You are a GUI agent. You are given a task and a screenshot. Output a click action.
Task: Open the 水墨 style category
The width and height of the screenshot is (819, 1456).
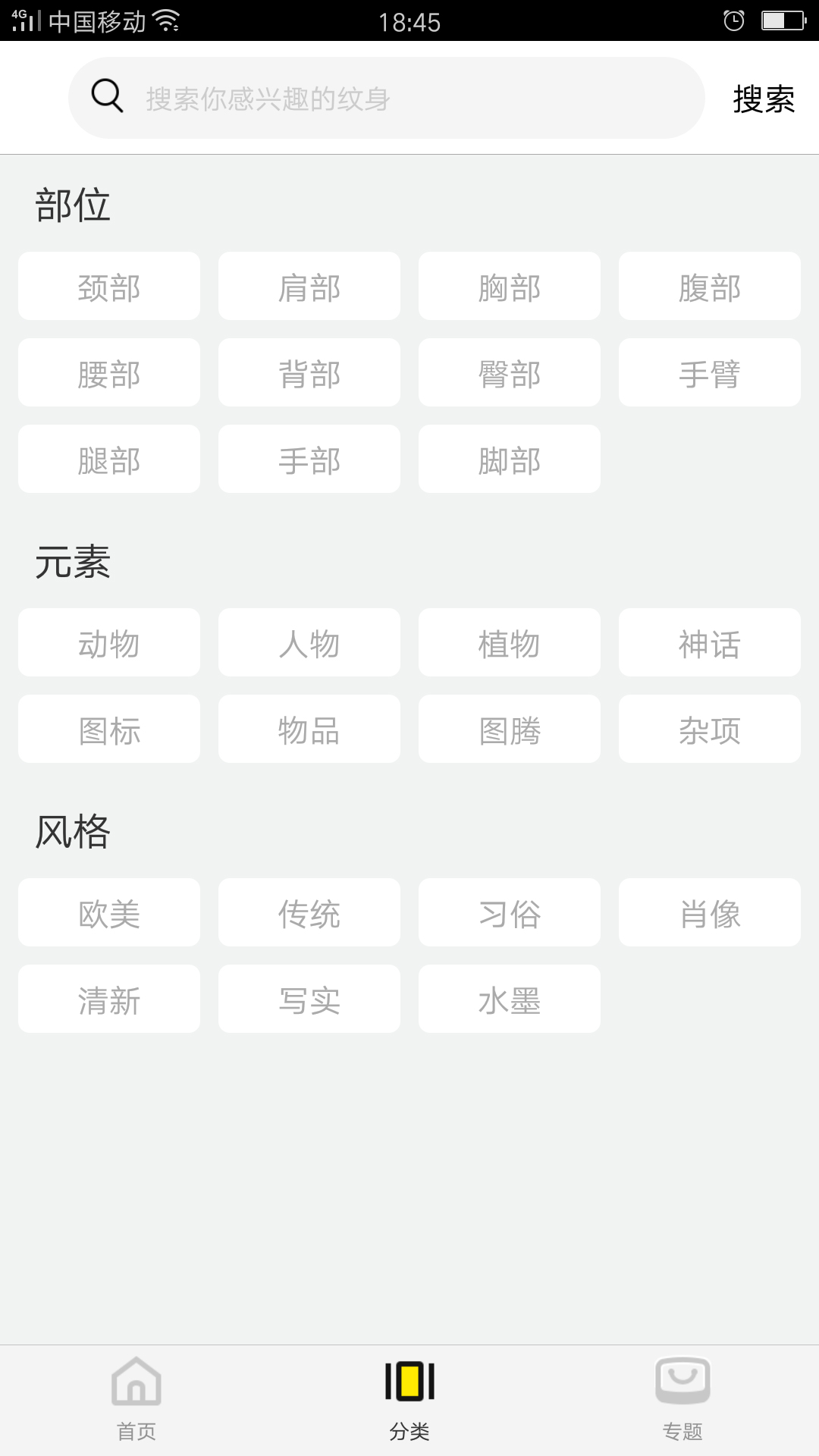click(x=509, y=999)
